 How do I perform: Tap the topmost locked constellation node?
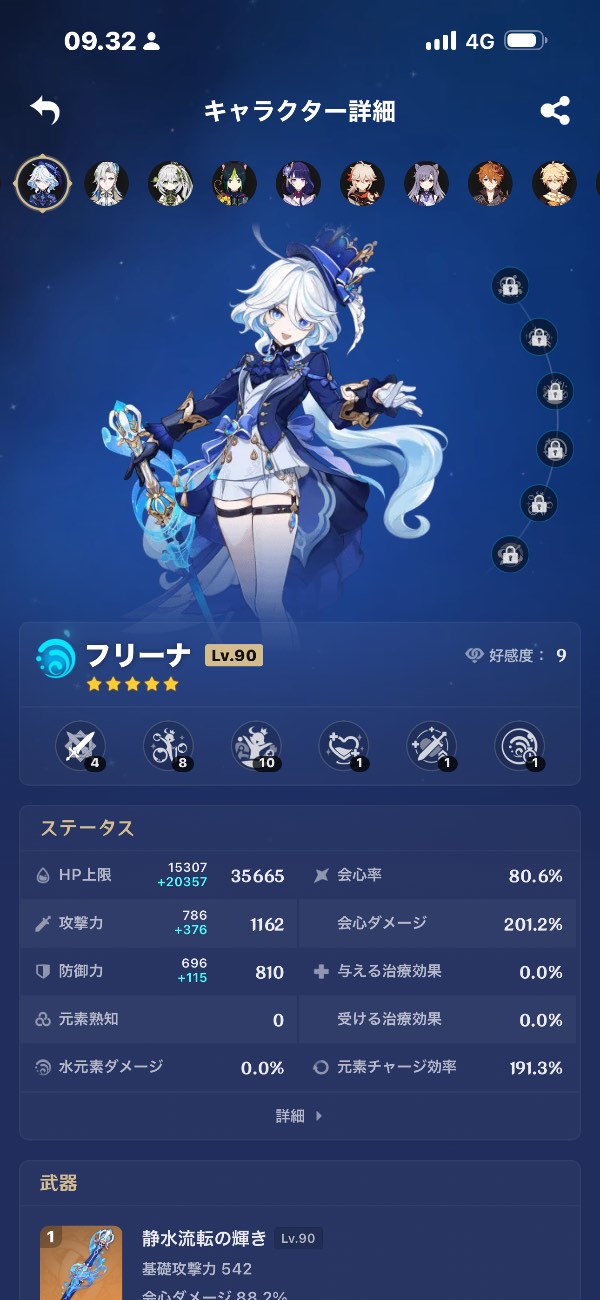click(x=510, y=286)
